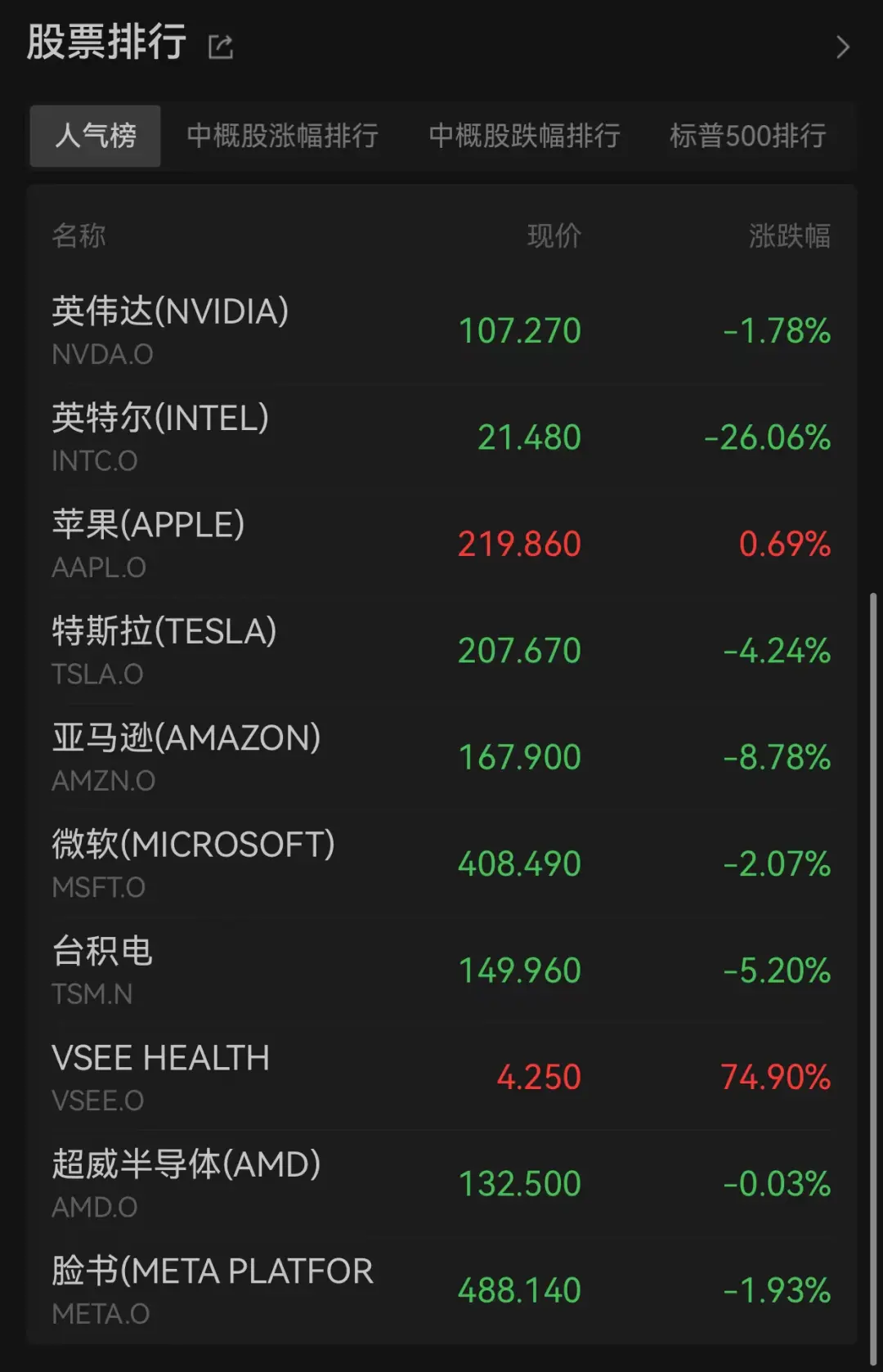View 苹果(APPLE) stock details
The width and height of the screenshot is (883, 1372).
click(441, 544)
